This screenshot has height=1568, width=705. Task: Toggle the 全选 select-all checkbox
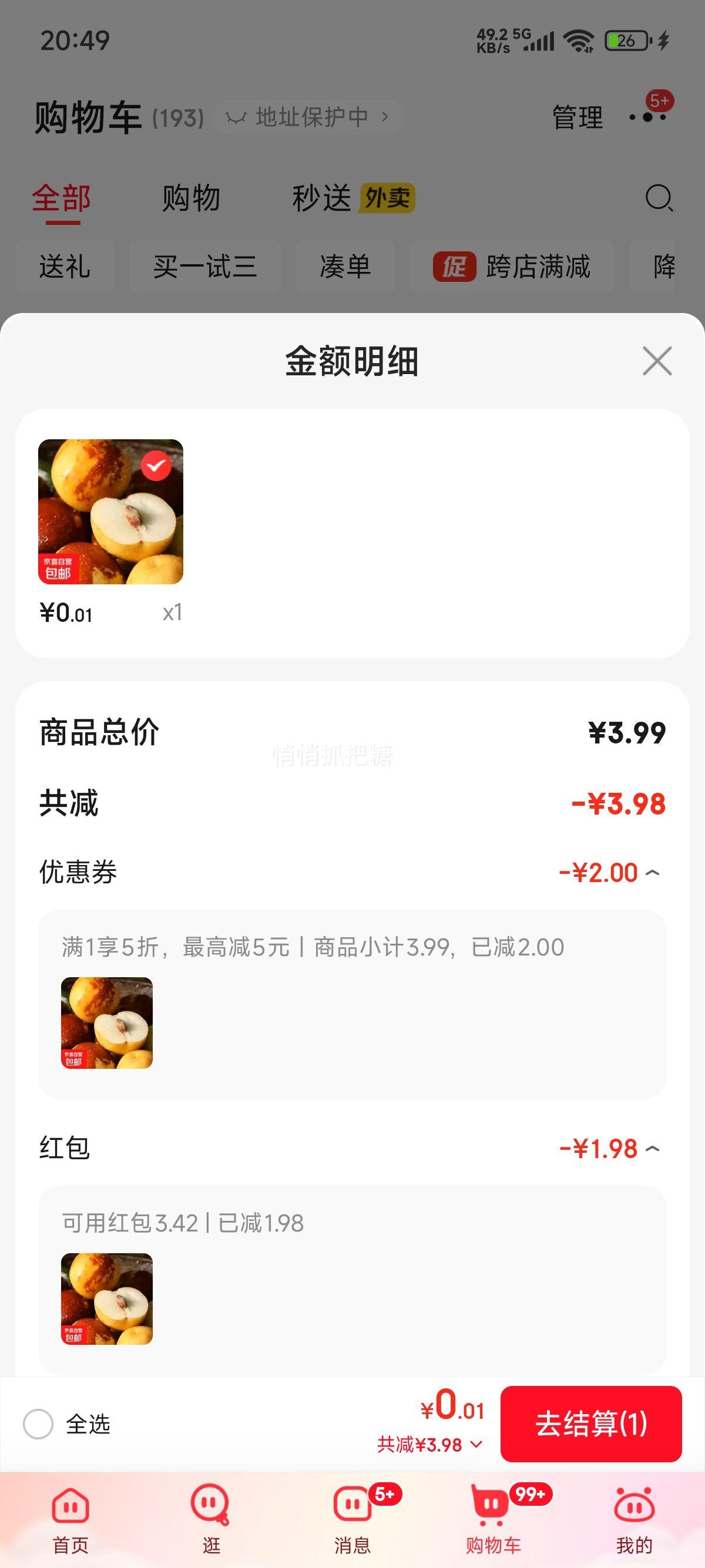pos(38,1424)
